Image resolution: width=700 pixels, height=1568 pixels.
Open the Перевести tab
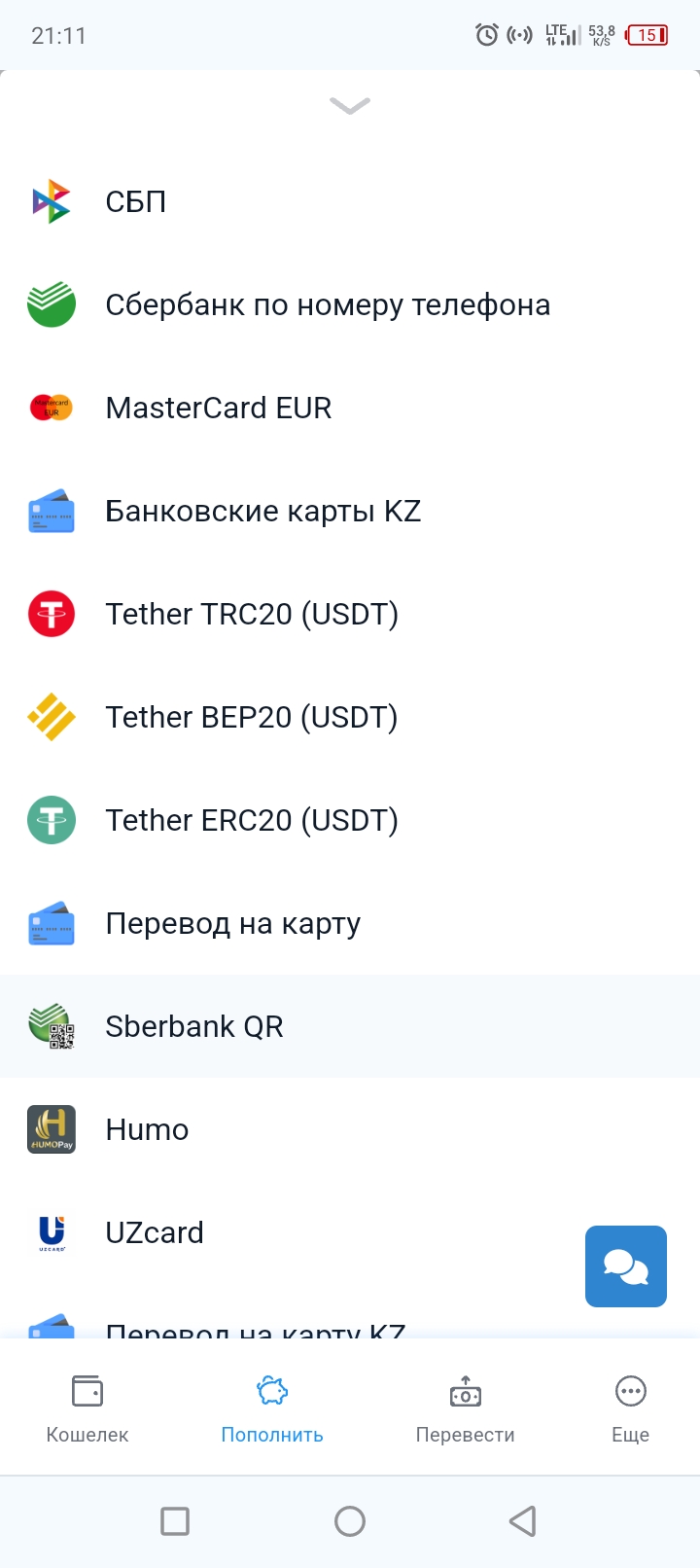point(465,1408)
